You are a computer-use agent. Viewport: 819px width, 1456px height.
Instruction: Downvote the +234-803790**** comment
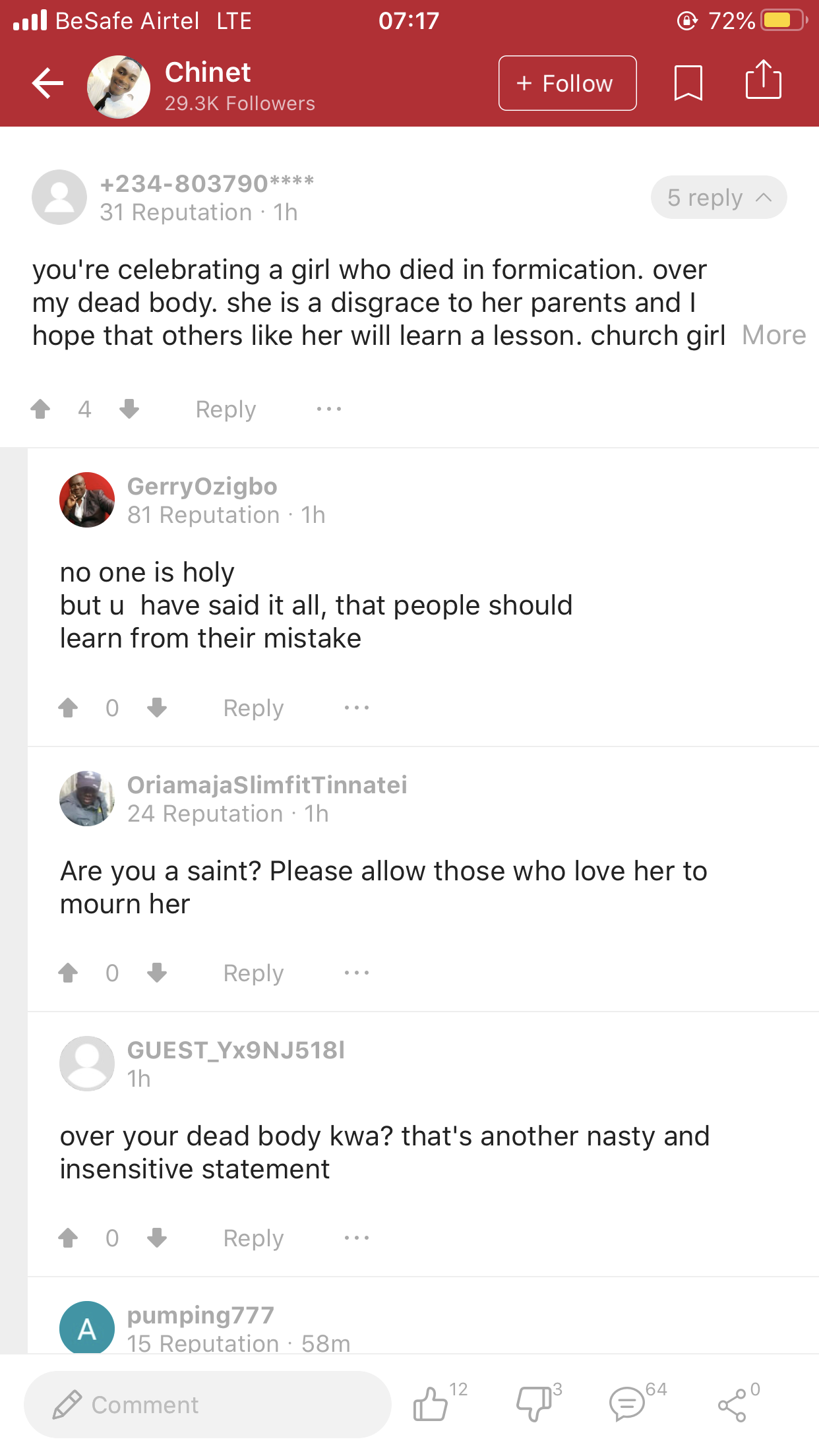[129, 409]
